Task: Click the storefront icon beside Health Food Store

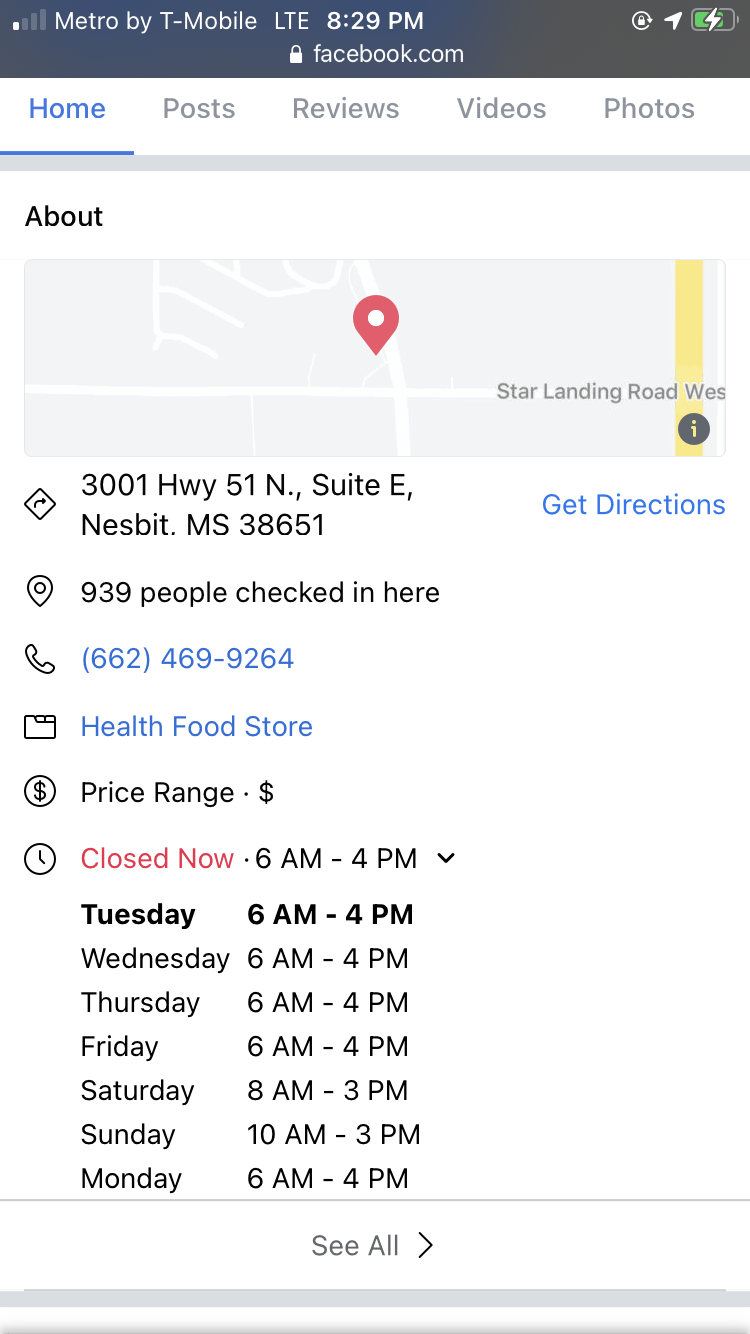Action: pos(40,726)
